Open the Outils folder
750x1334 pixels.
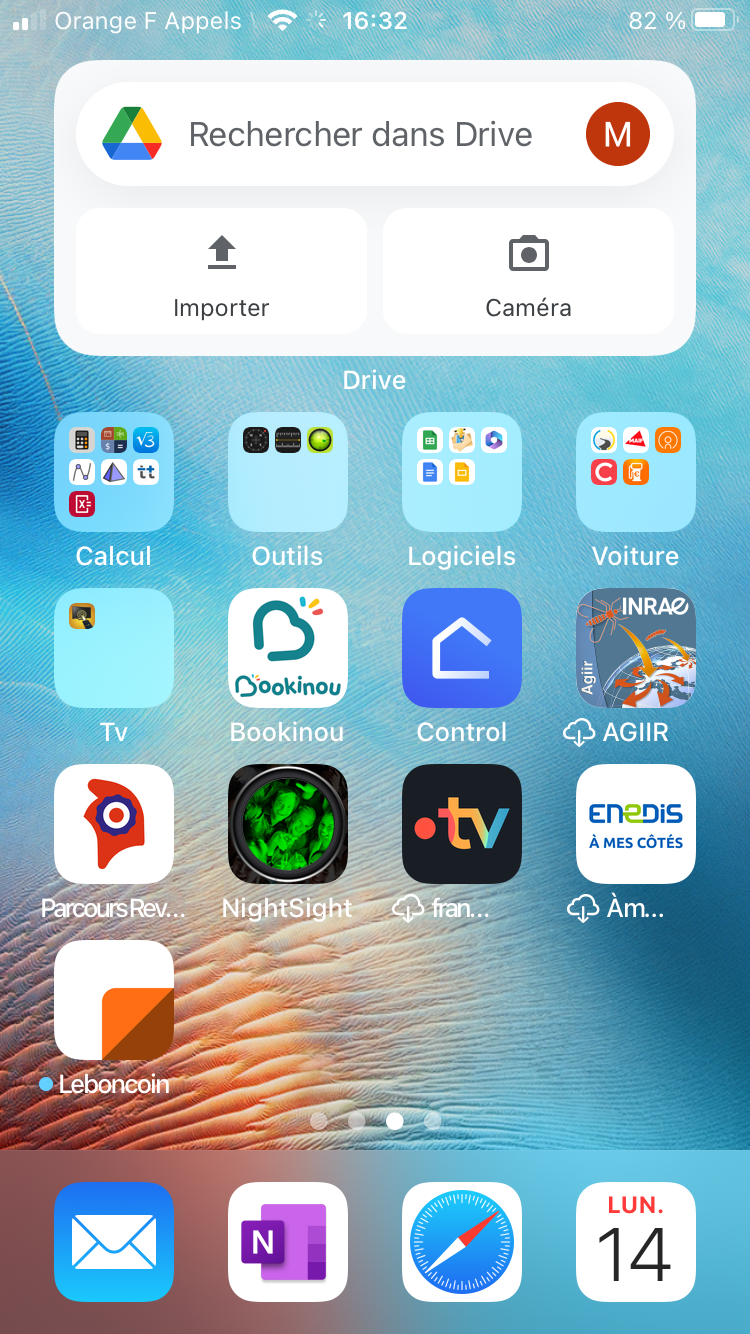pos(288,472)
